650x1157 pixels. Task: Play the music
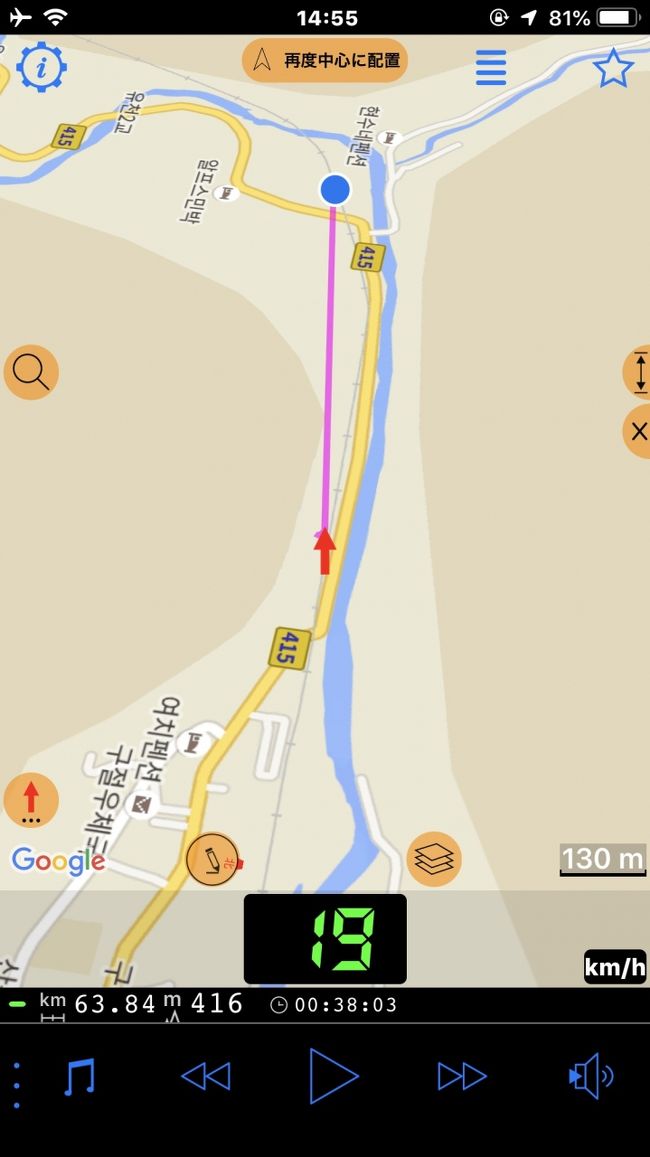pyautogui.click(x=333, y=1077)
